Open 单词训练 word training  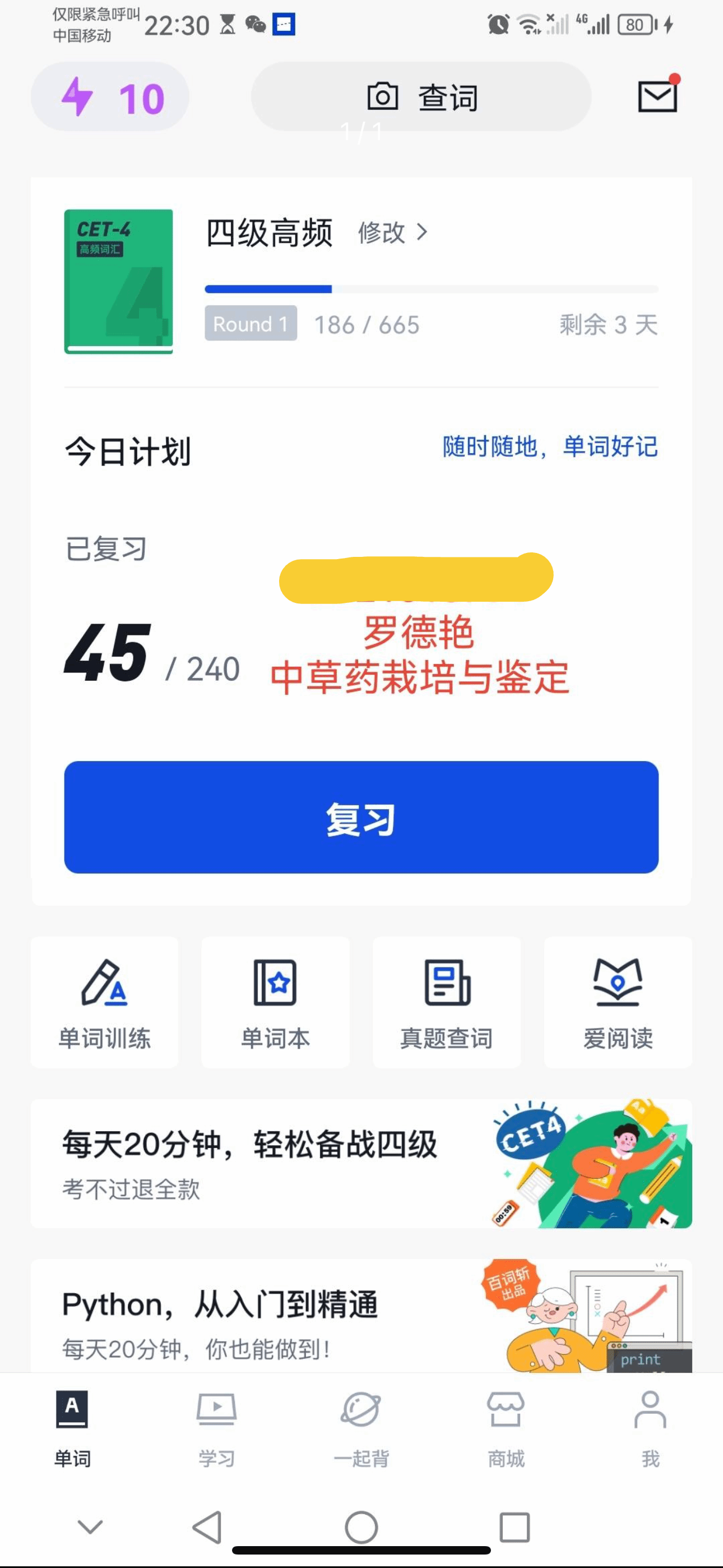(105, 1003)
